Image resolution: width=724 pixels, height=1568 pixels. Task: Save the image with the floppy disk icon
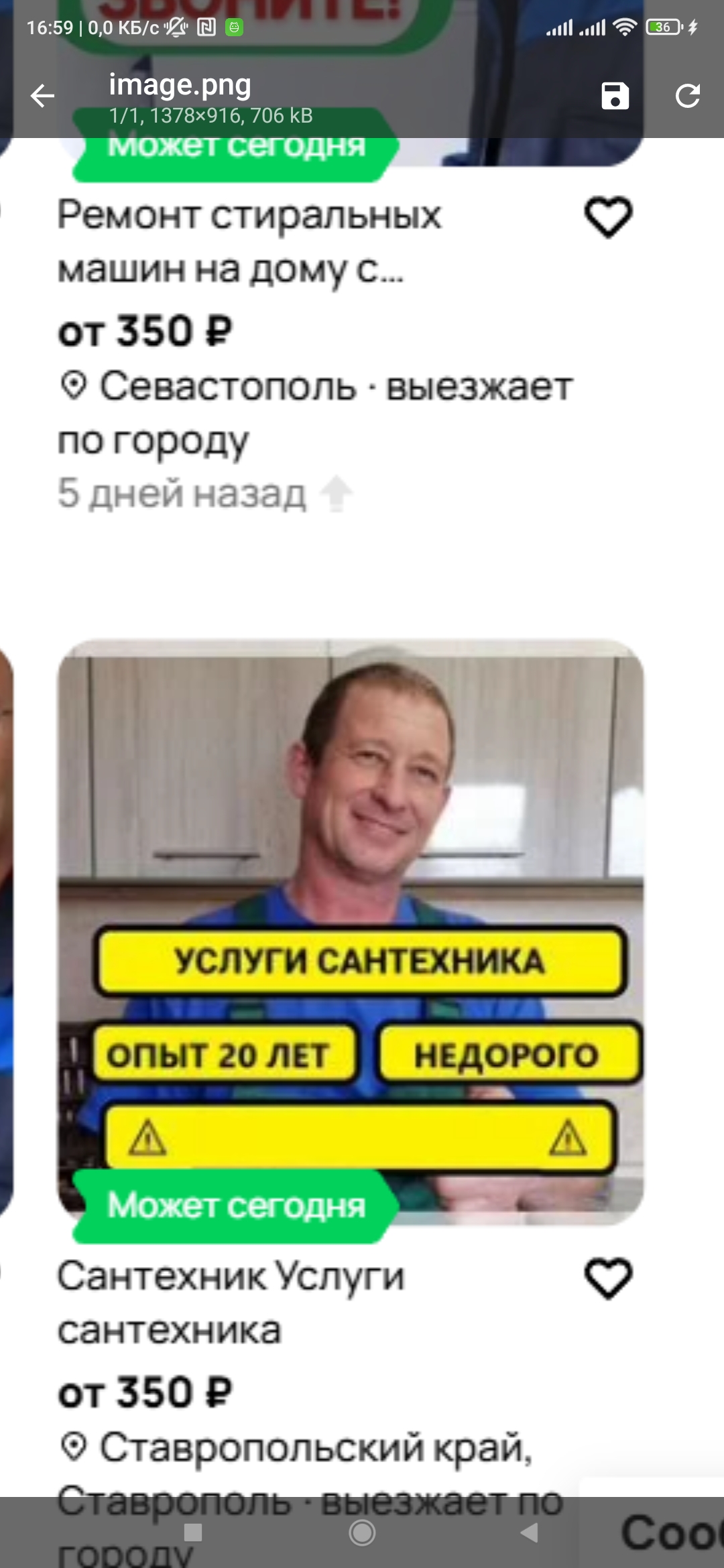click(615, 96)
